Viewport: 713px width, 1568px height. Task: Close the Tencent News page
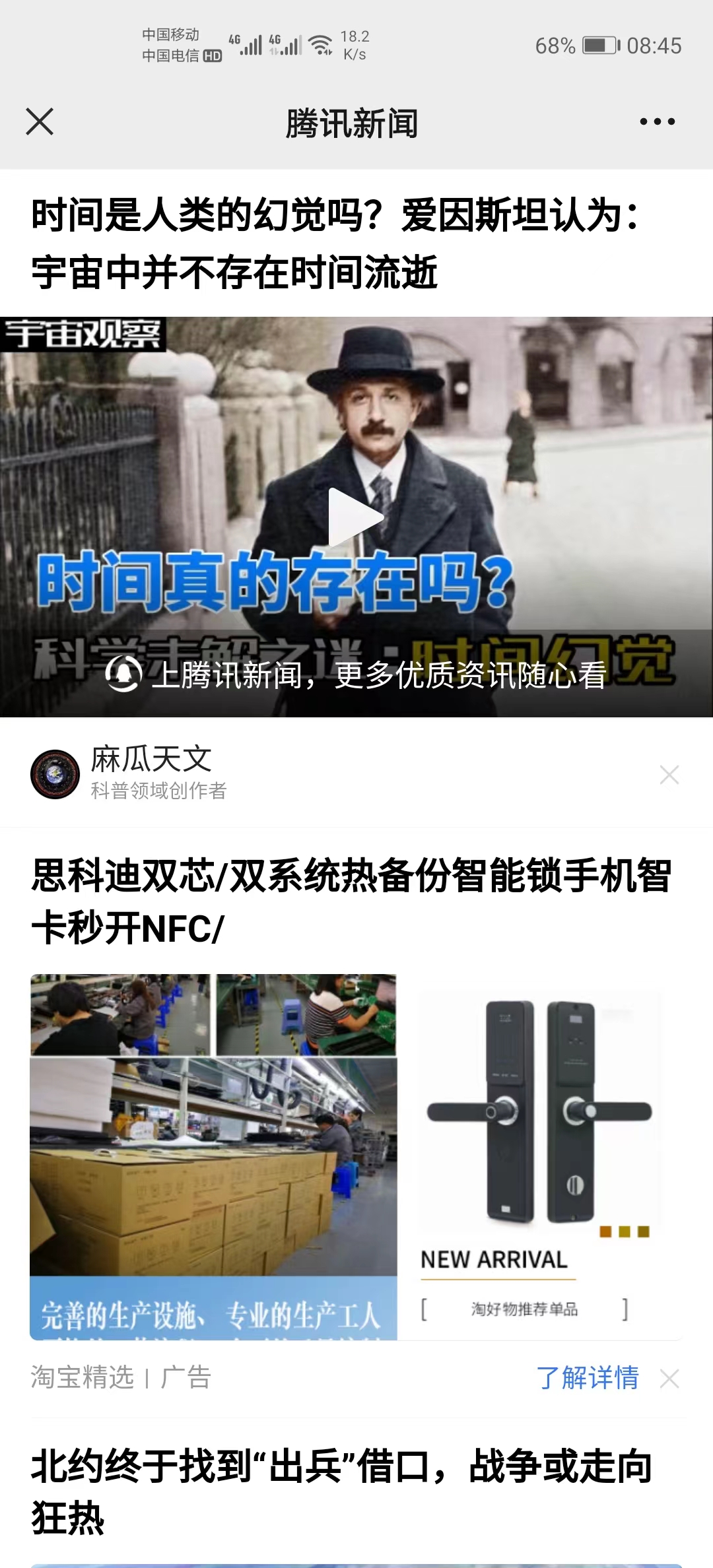pos(40,122)
